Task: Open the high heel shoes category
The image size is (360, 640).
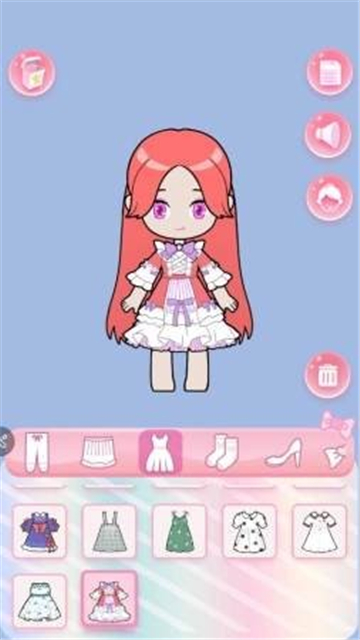Action: tap(284, 453)
